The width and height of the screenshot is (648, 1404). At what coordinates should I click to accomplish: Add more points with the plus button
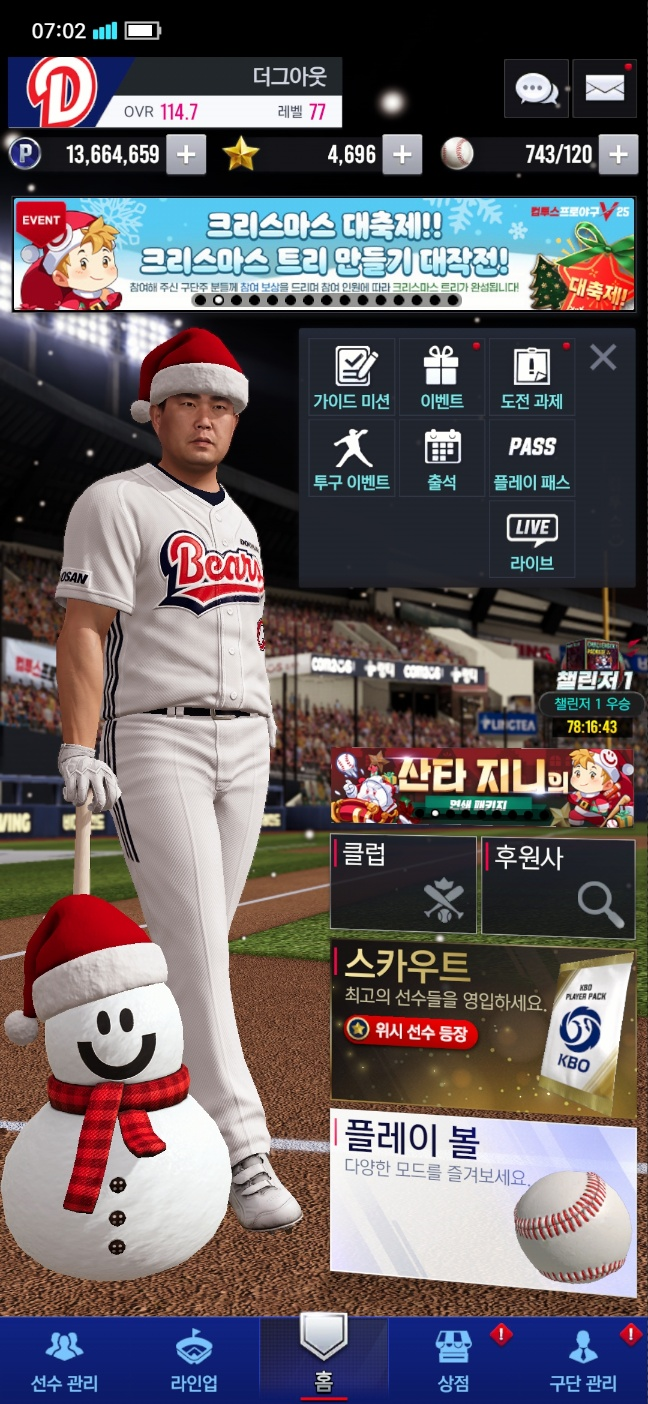pos(186,155)
